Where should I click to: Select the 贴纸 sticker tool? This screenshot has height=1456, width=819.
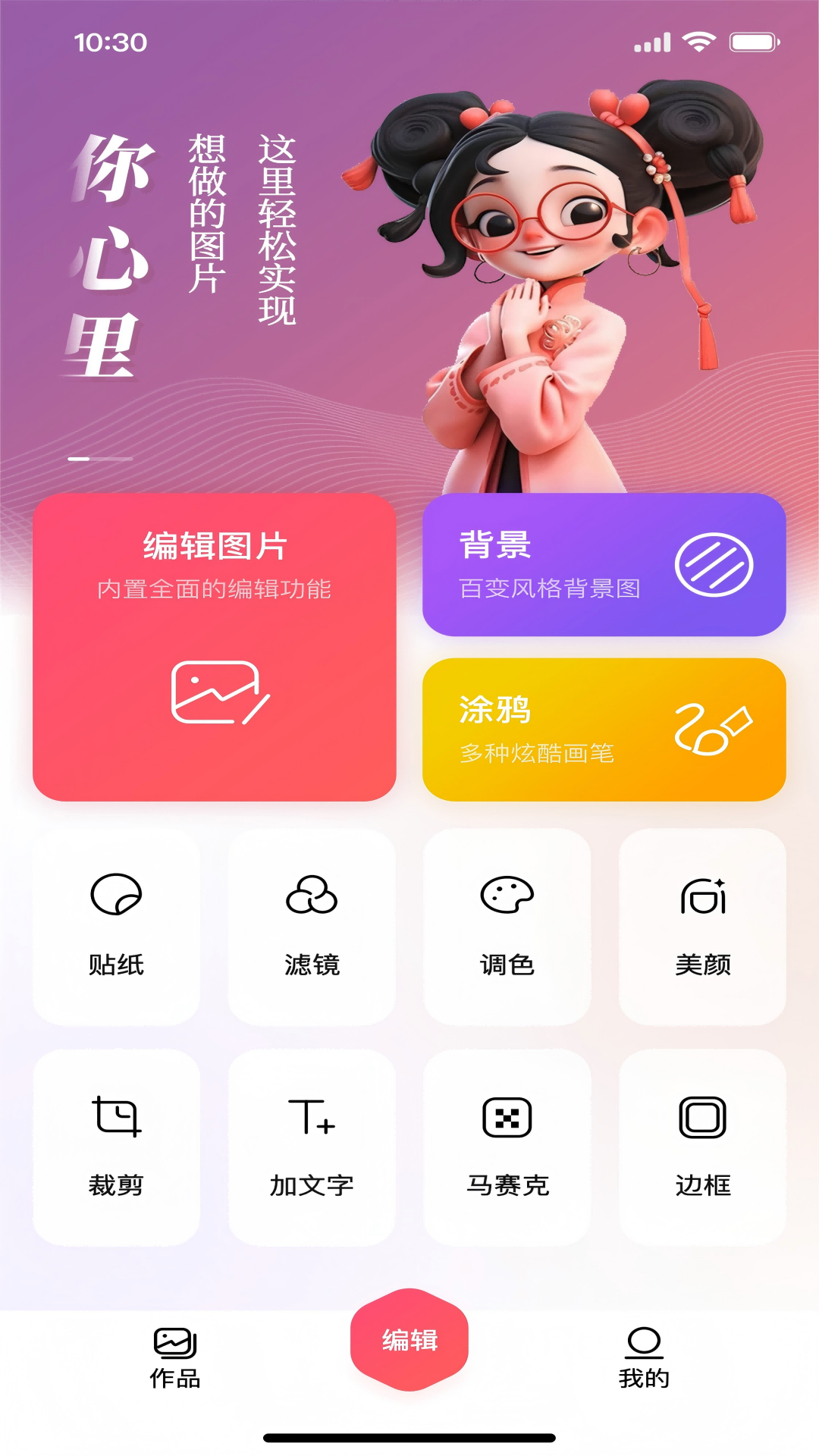(117, 927)
